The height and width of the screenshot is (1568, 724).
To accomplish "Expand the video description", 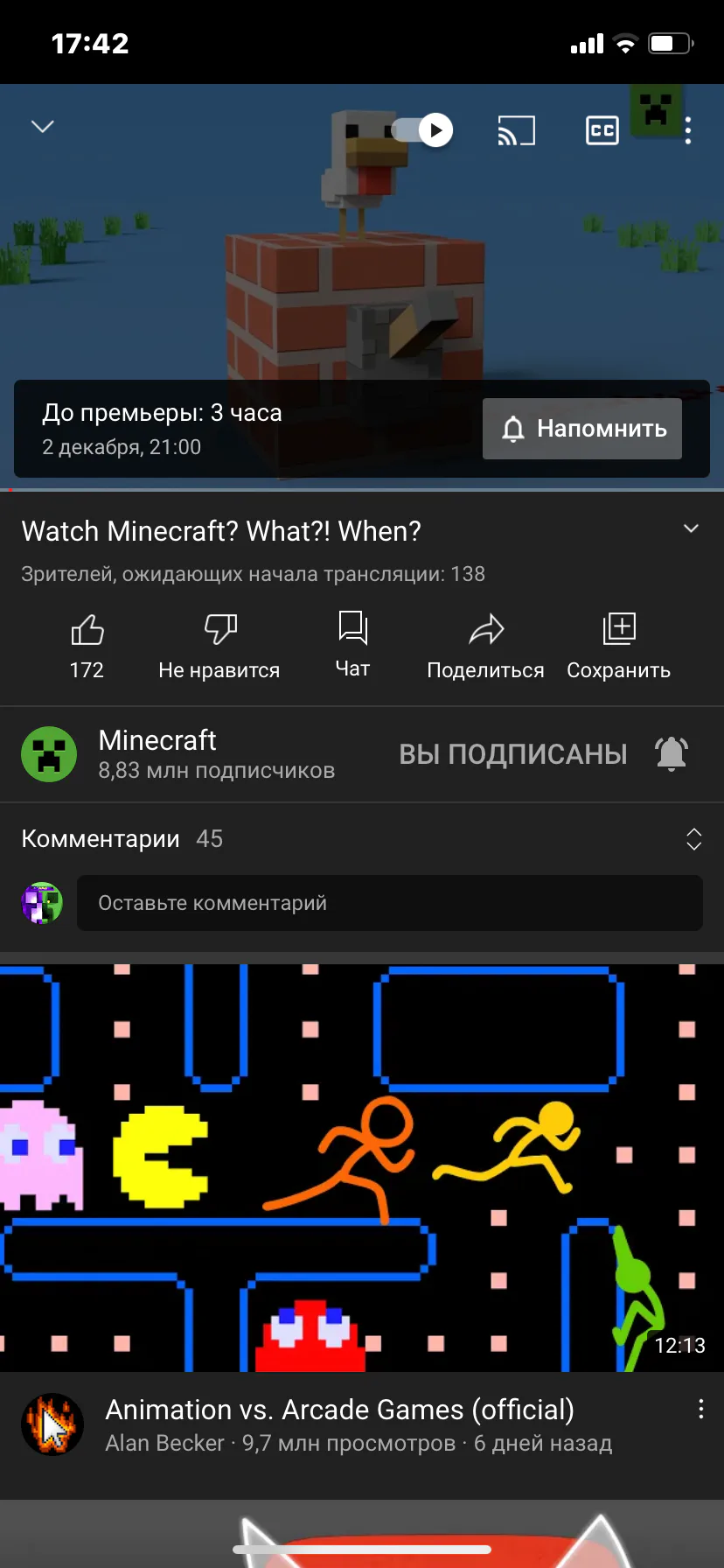I will click(691, 528).
